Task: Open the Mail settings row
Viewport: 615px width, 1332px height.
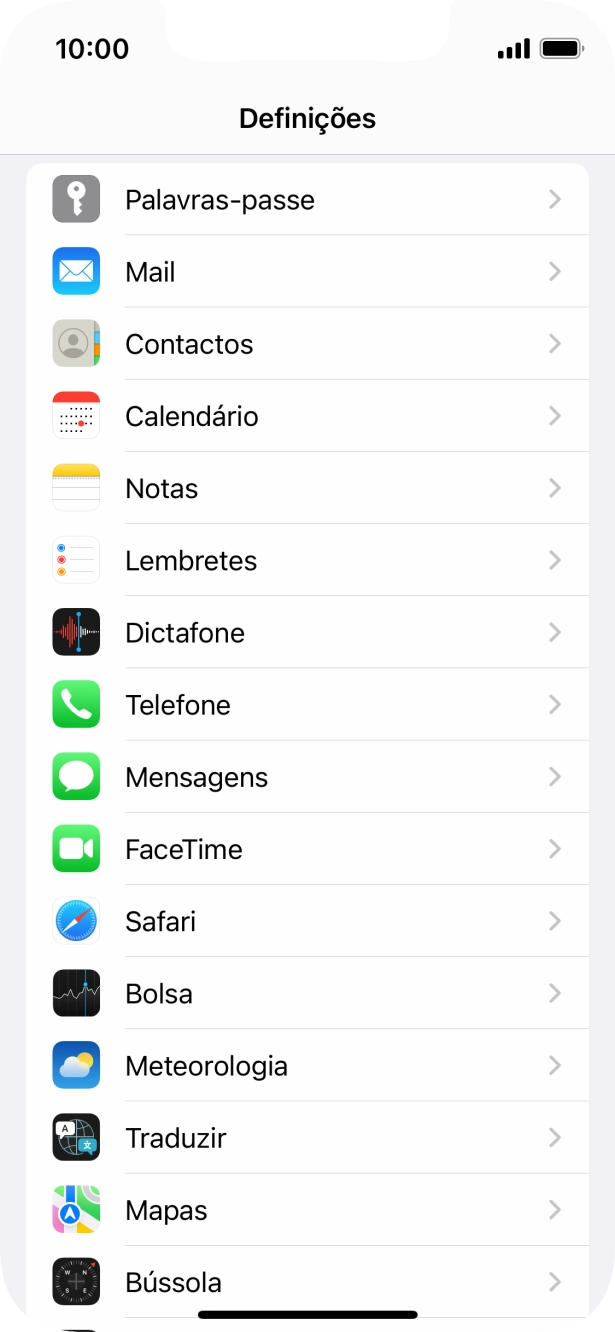Action: [x=306, y=272]
